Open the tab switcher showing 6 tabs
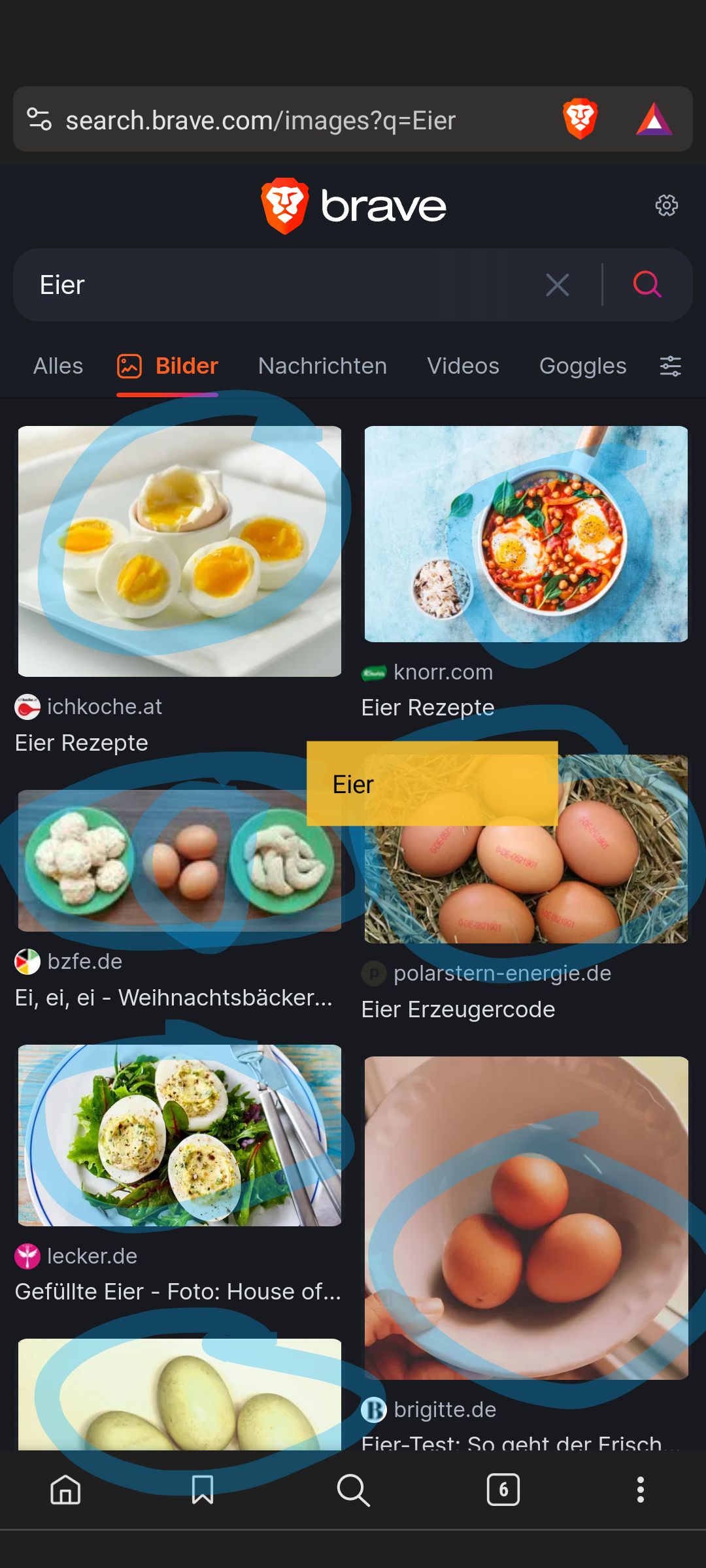The width and height of the screenshot is (706, 1568). 503,1490
